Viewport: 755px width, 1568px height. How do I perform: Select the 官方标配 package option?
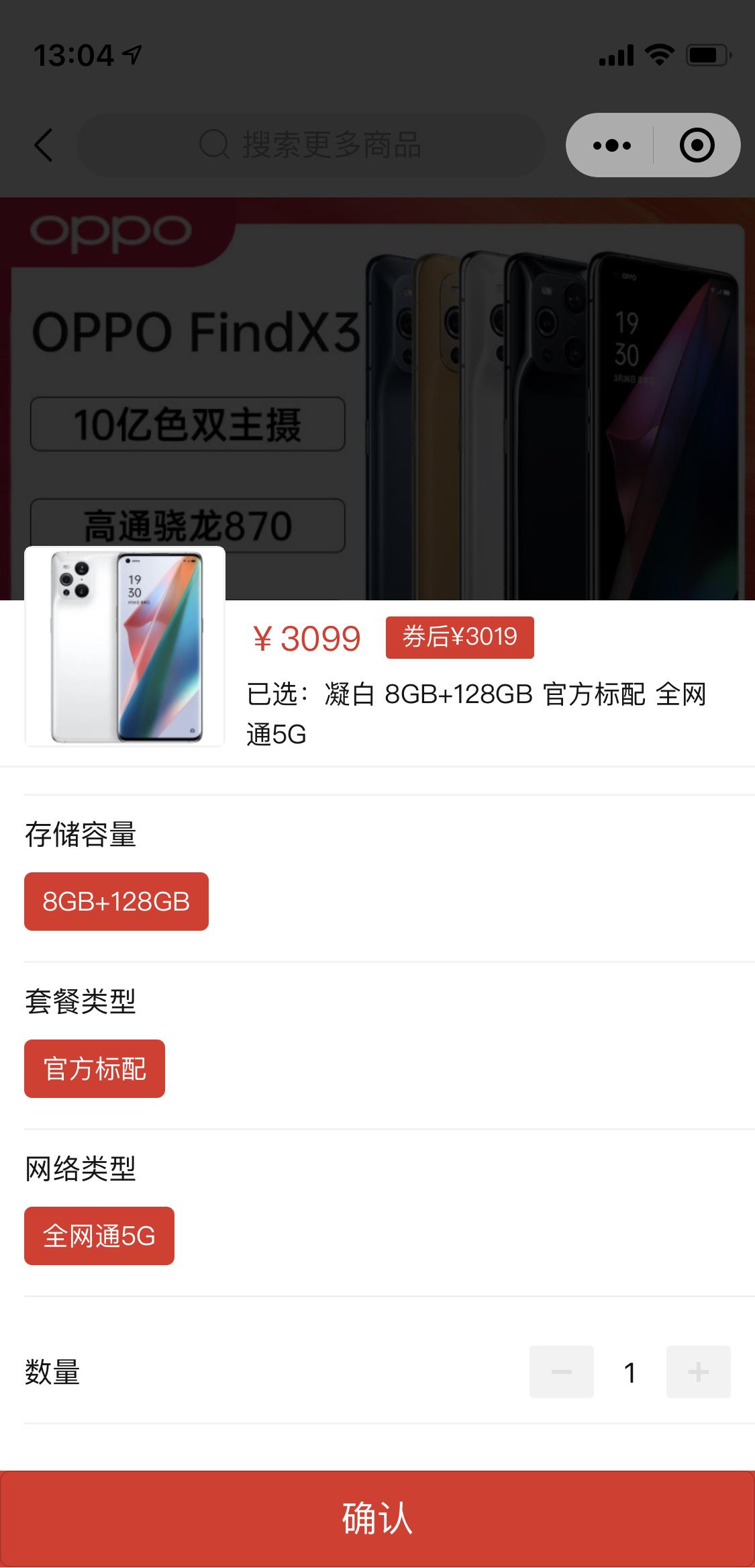94,1068
